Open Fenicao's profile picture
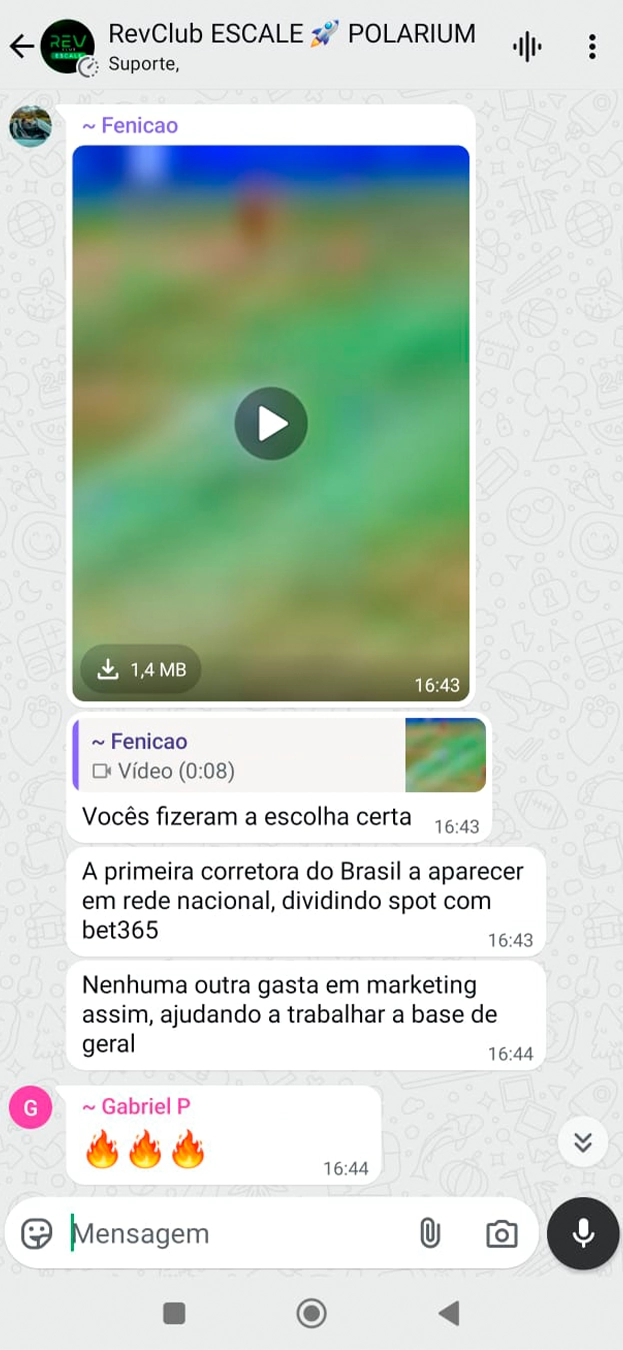 point(30,126)
